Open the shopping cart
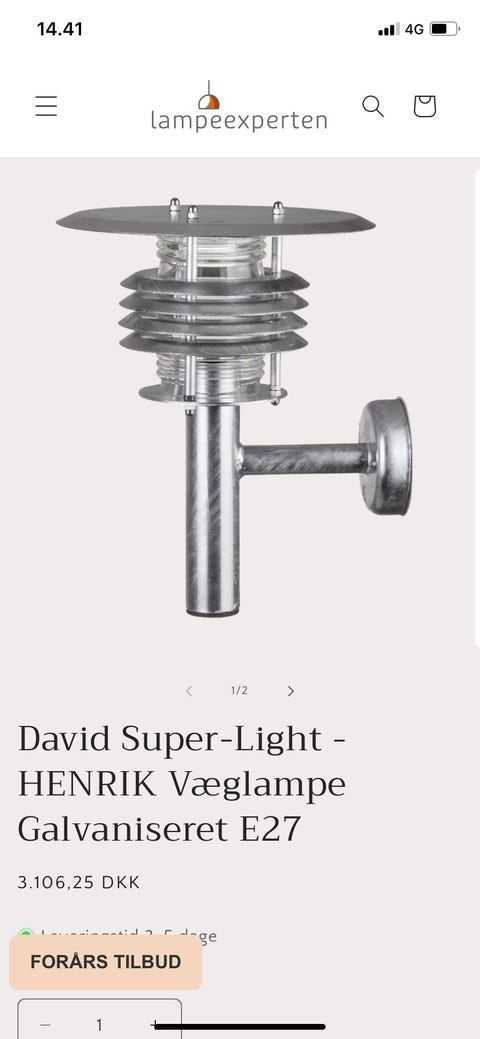 click(425, 106)
